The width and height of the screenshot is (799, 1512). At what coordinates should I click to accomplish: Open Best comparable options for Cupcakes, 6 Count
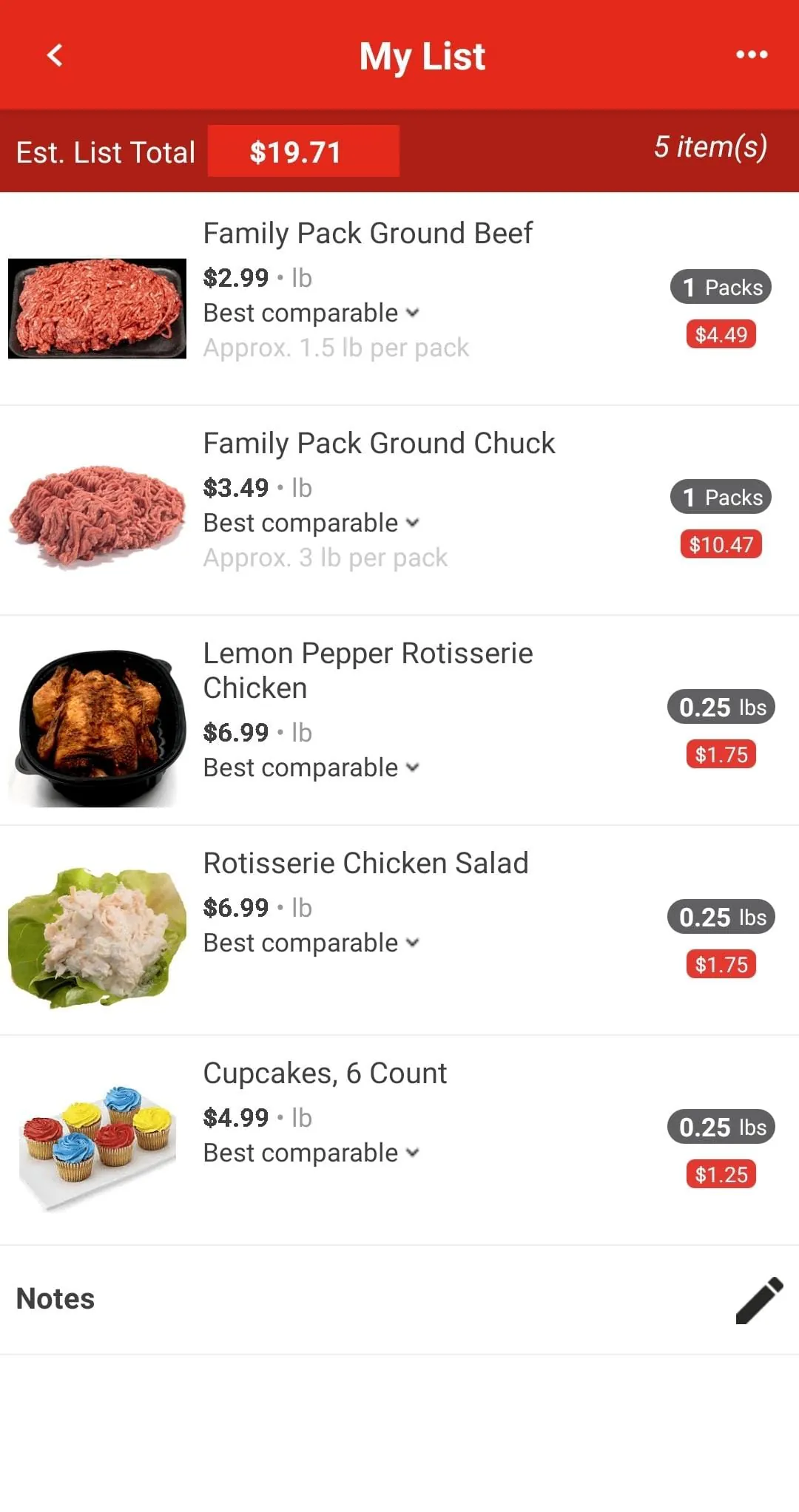pos(311,1152)
